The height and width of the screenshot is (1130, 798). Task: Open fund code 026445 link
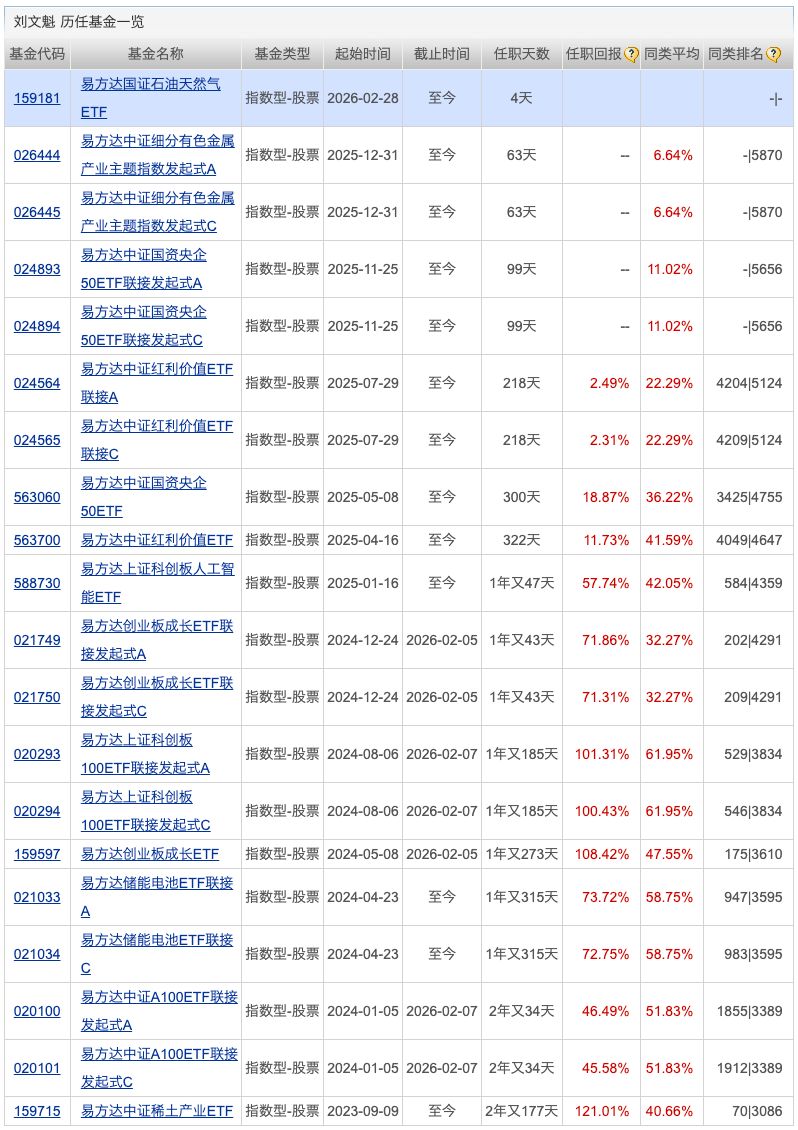37,212
